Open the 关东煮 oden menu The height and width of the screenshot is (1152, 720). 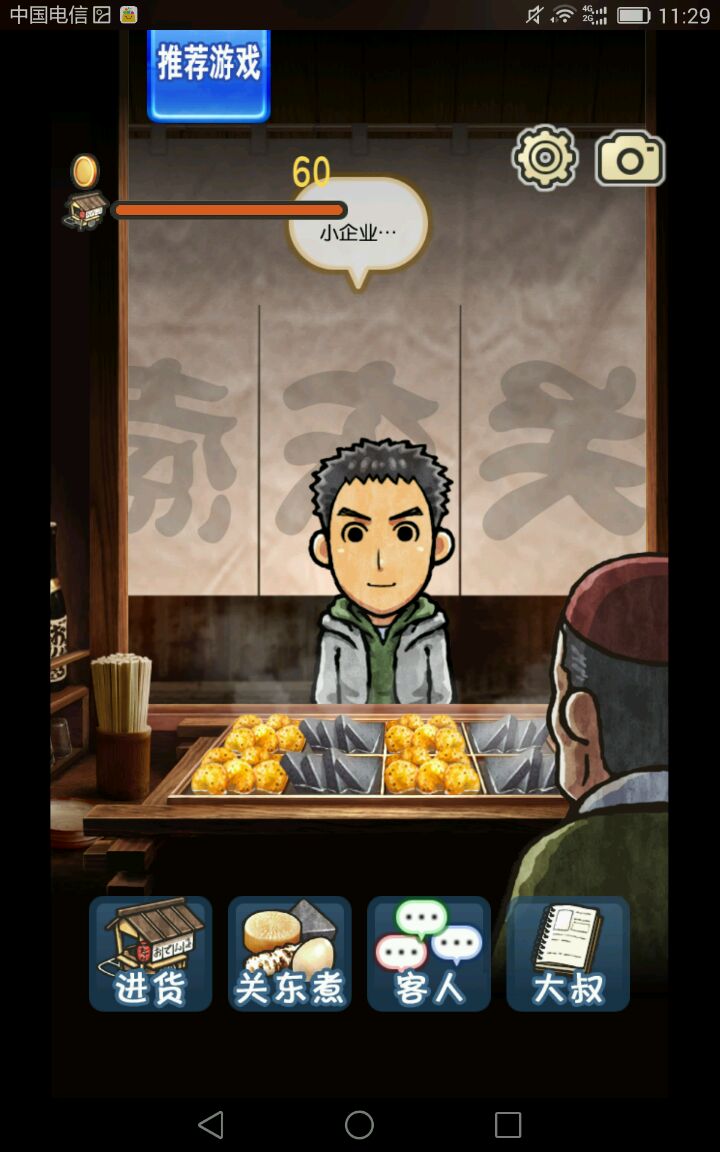click(289, 953)
